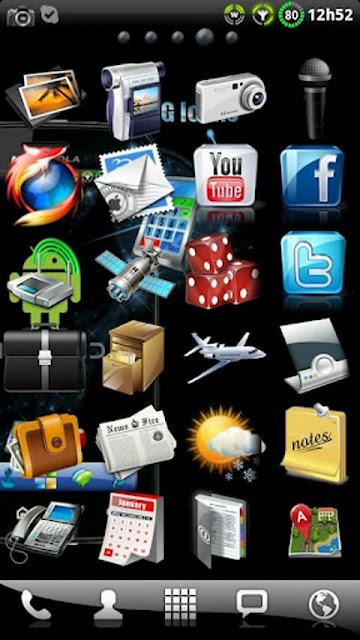Open the silver camera app
The image size is (360, 640).
[x=231, y=98]
